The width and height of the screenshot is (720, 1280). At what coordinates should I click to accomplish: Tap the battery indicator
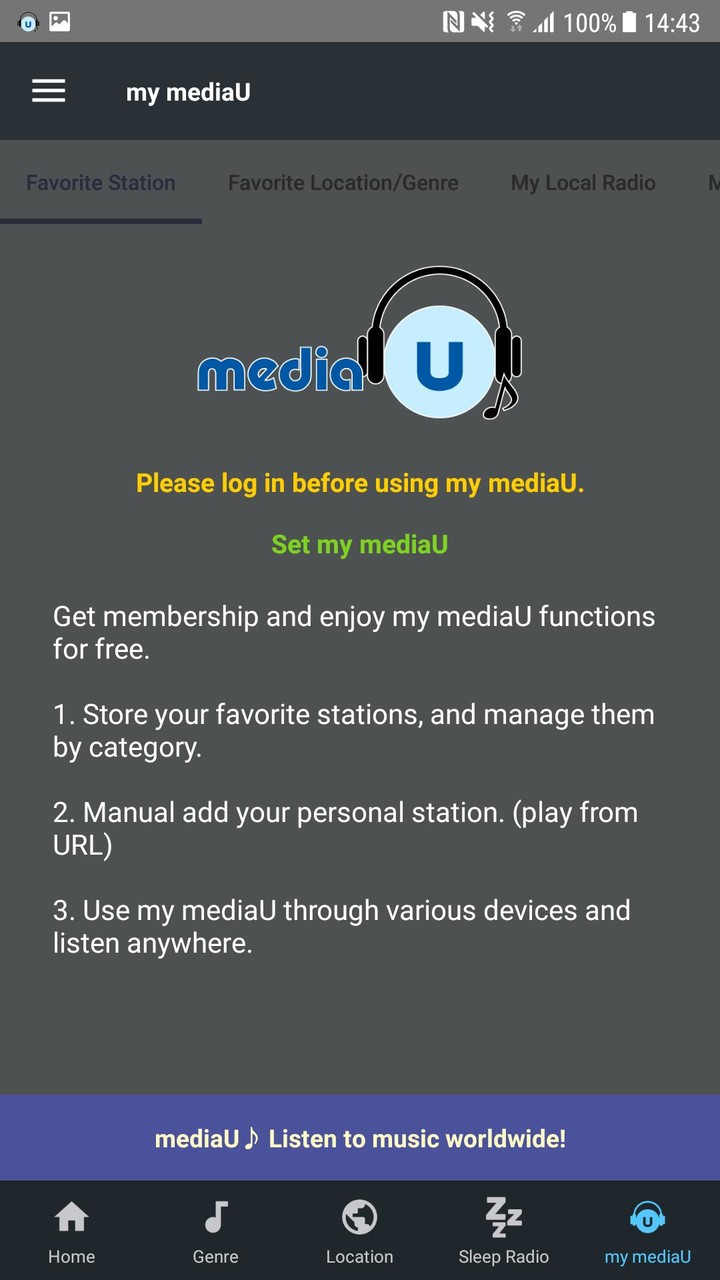(x=628, y=21)
